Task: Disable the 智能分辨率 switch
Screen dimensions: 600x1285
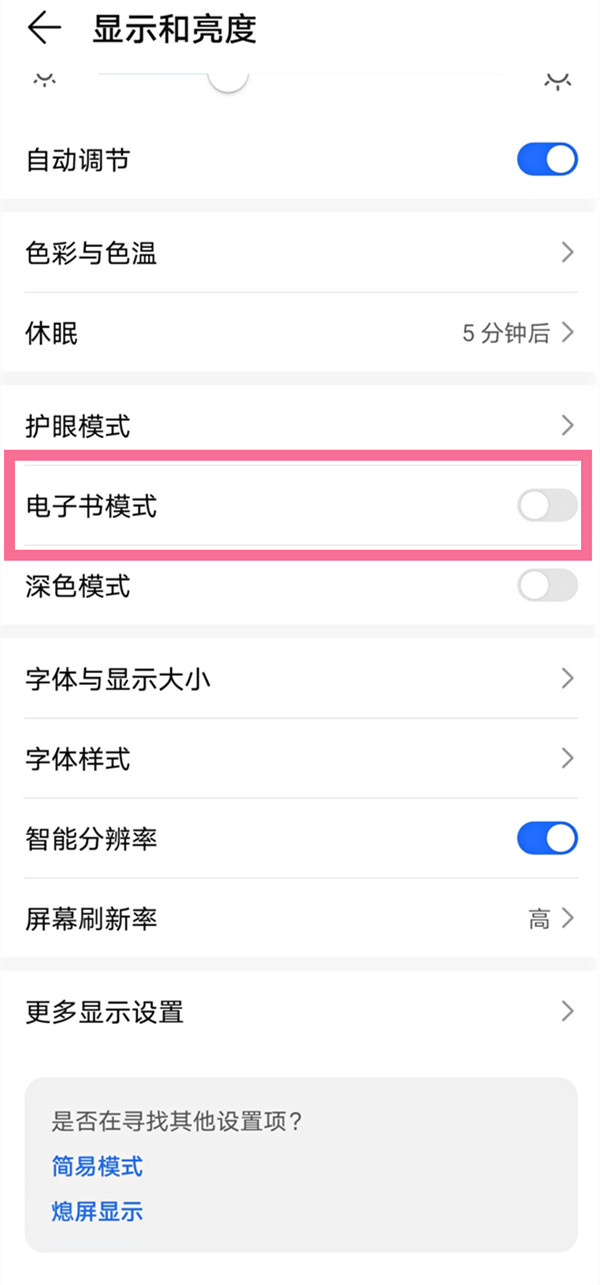Action: click(547, 838)
